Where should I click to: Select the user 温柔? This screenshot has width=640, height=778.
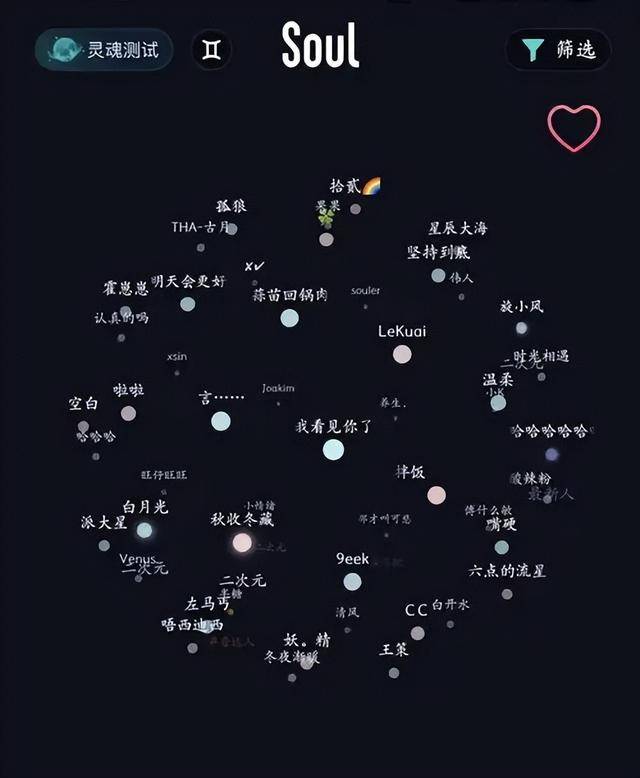[498, 402]
